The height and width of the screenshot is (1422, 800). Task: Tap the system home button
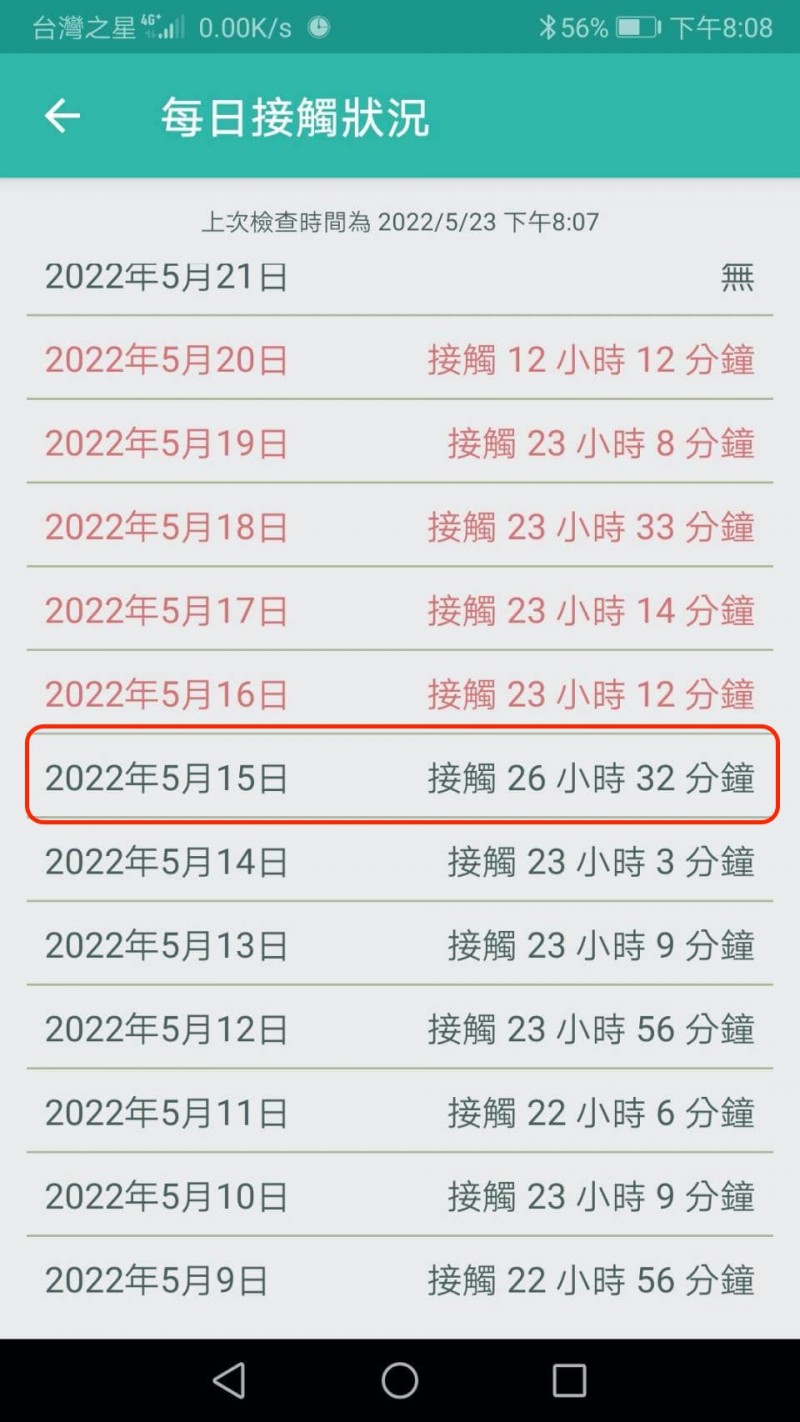(400, 1381)
